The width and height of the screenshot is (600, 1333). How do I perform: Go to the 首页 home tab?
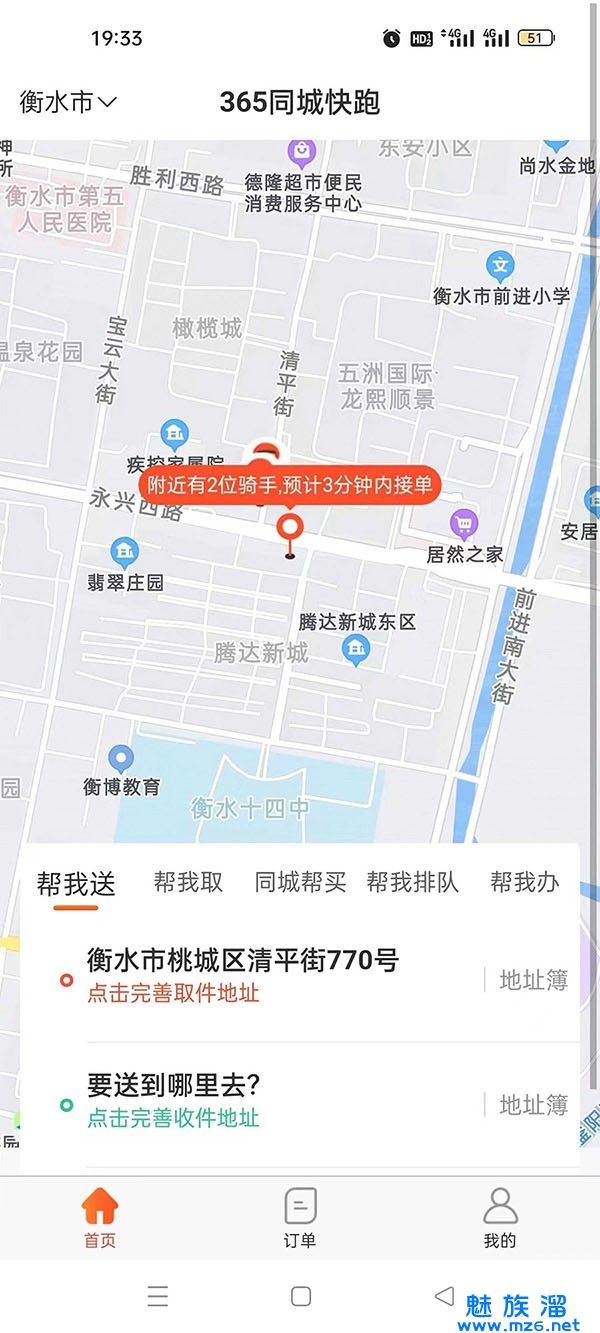(100, 1218)
